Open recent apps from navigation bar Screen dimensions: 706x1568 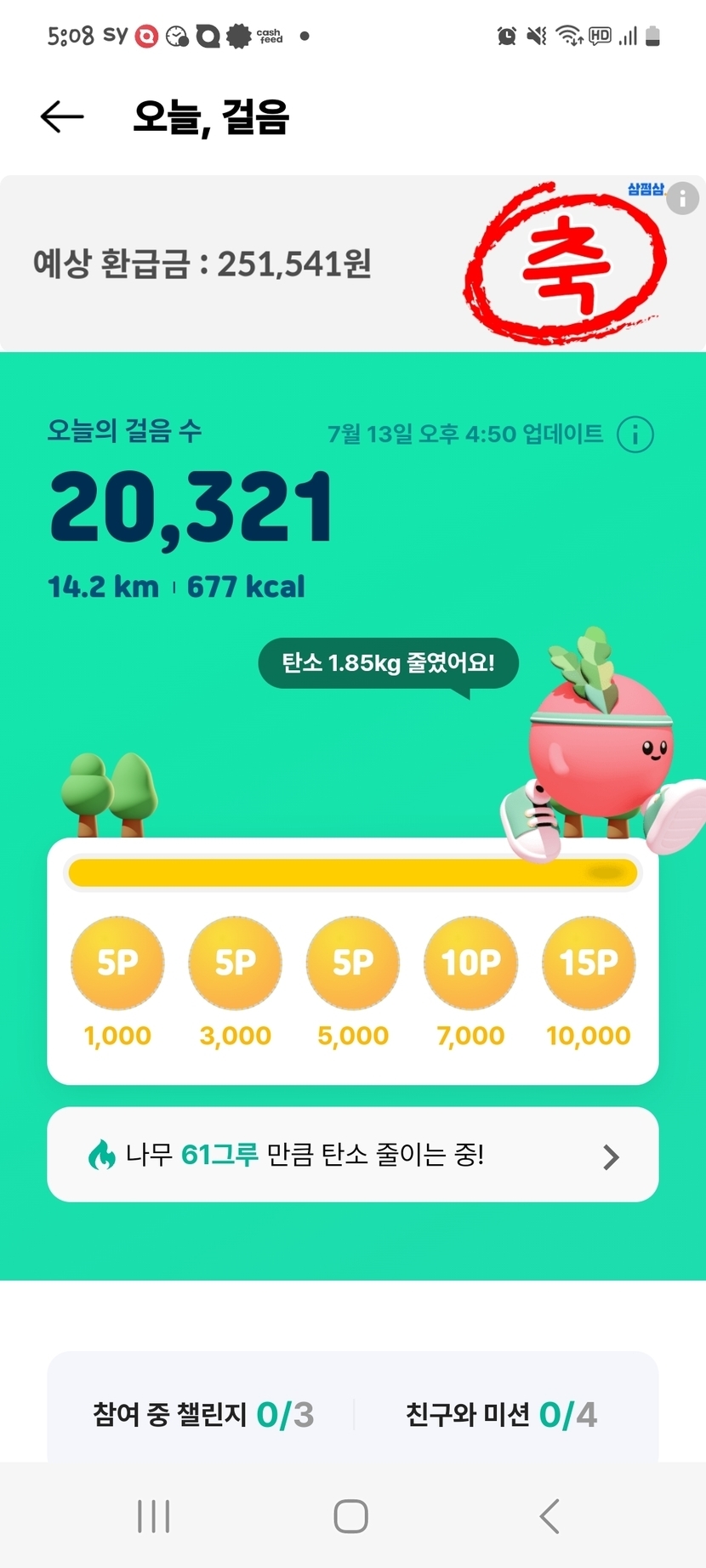click(x=154, y=1516)
